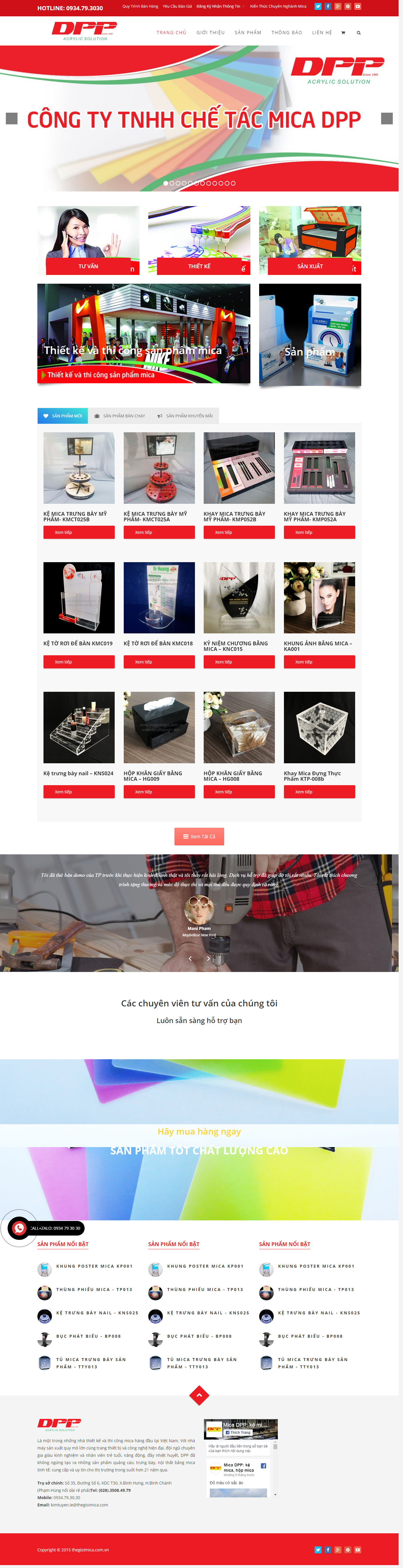Open the Tư Vấn service tile
This screenshot has height=1568, width=403.
pyautogui.click(x=88, y=241)
